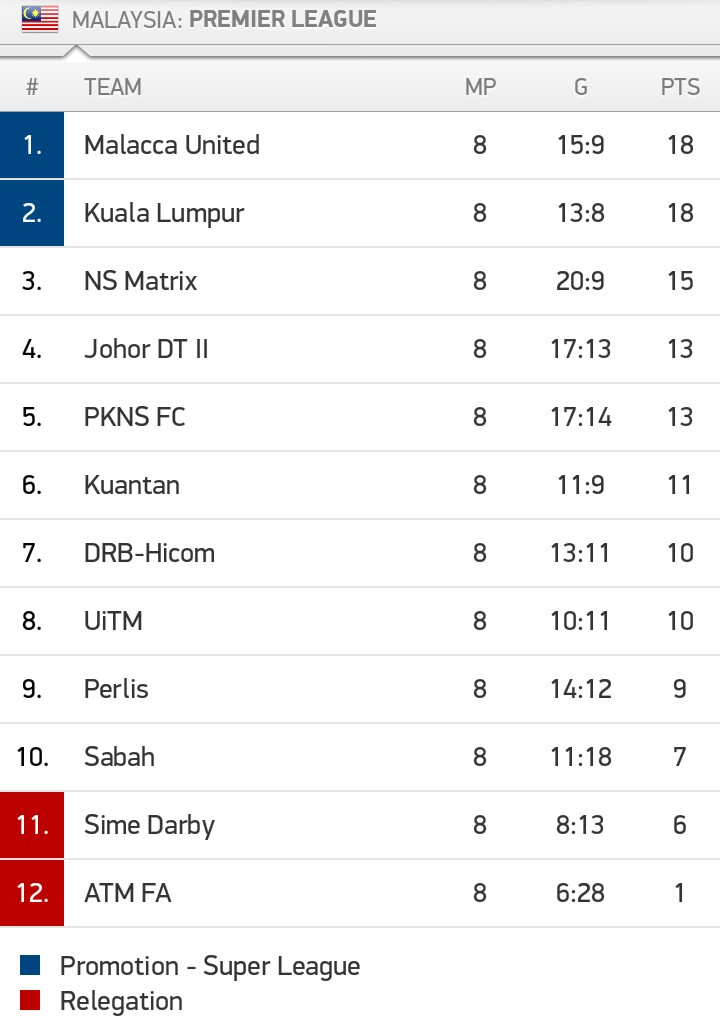Image resolution: width=720 pixels, height=1018 pixels.
Task: View DRB-Hicom team details
Action: pyautogui.click(x=149, y=553)
